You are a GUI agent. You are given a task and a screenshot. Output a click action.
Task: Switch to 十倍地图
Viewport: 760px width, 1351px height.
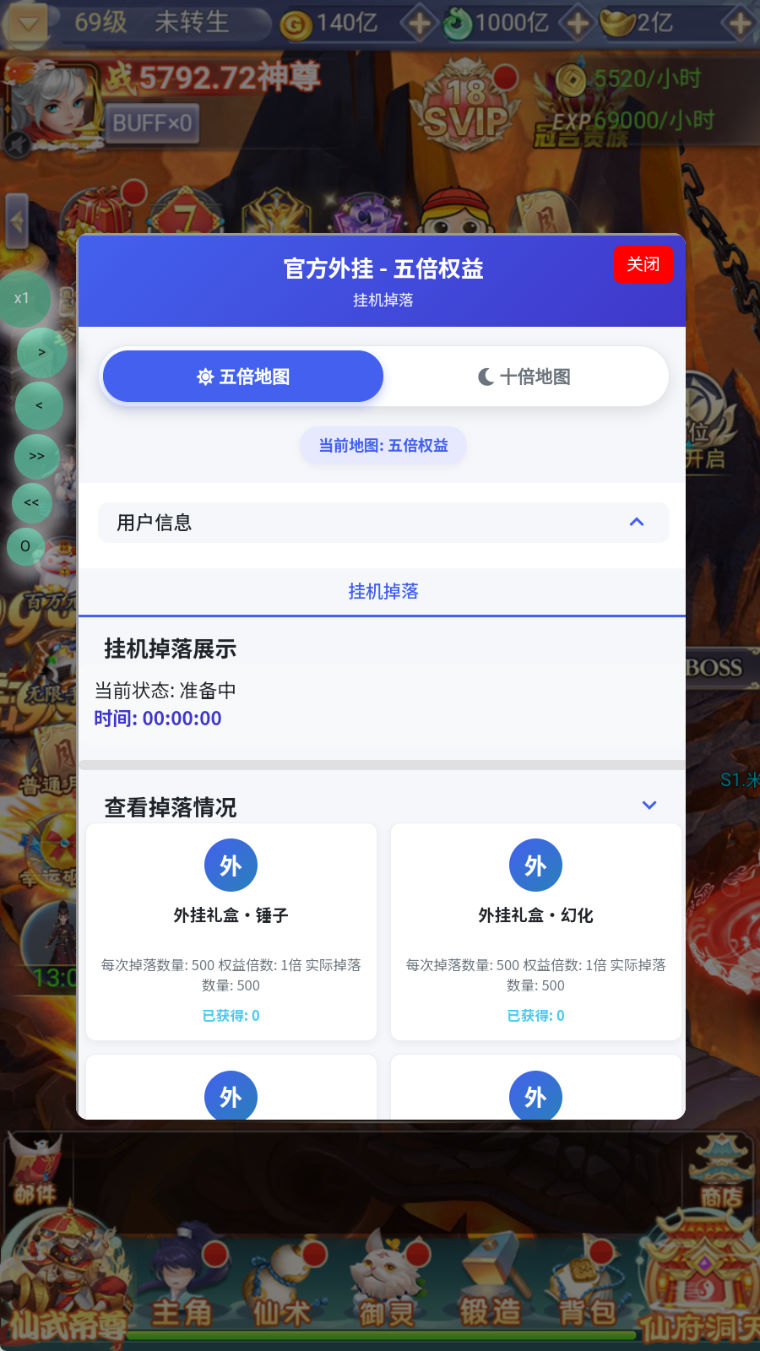click(525, 377)
